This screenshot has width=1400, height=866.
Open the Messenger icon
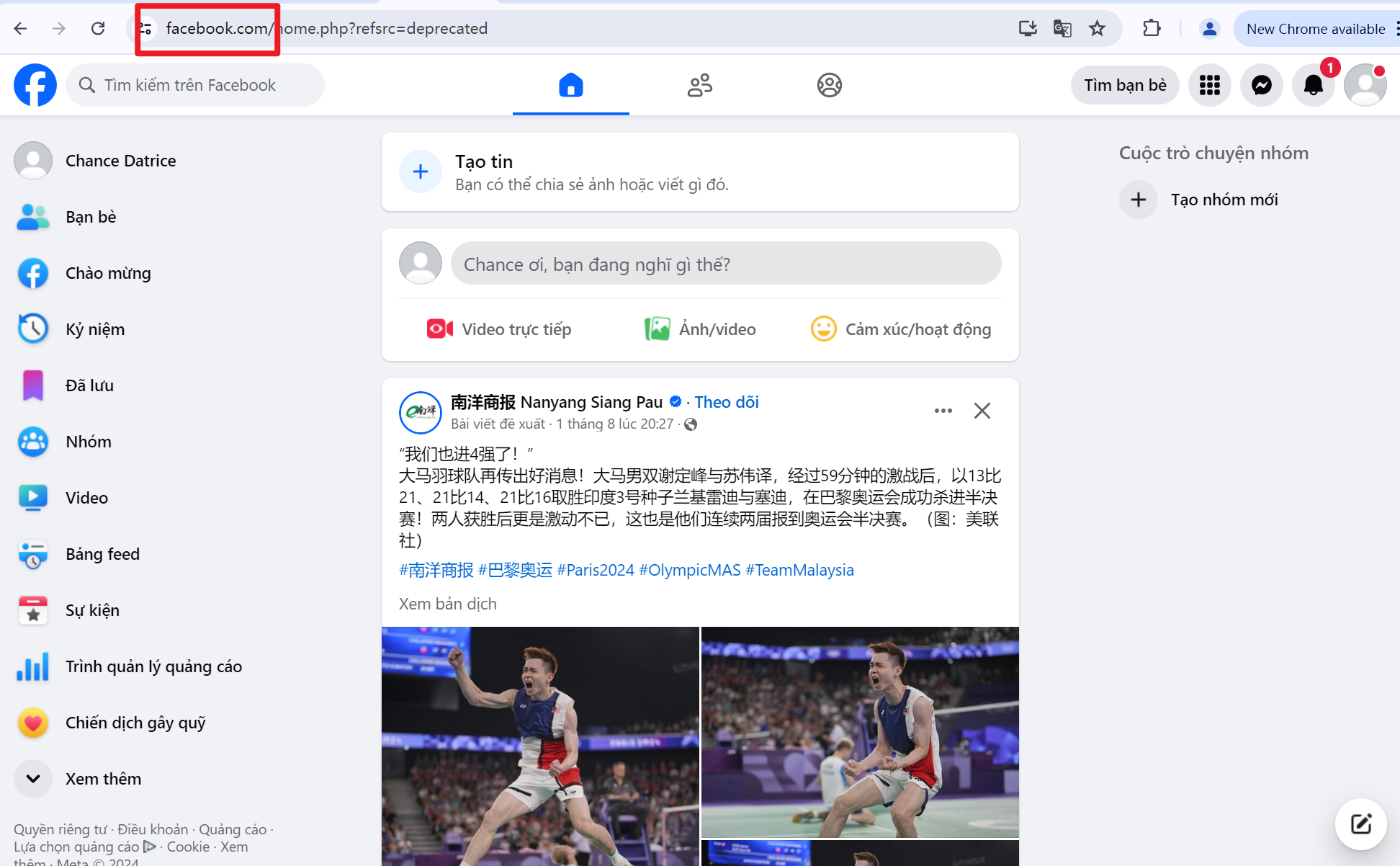[1261, 85]
